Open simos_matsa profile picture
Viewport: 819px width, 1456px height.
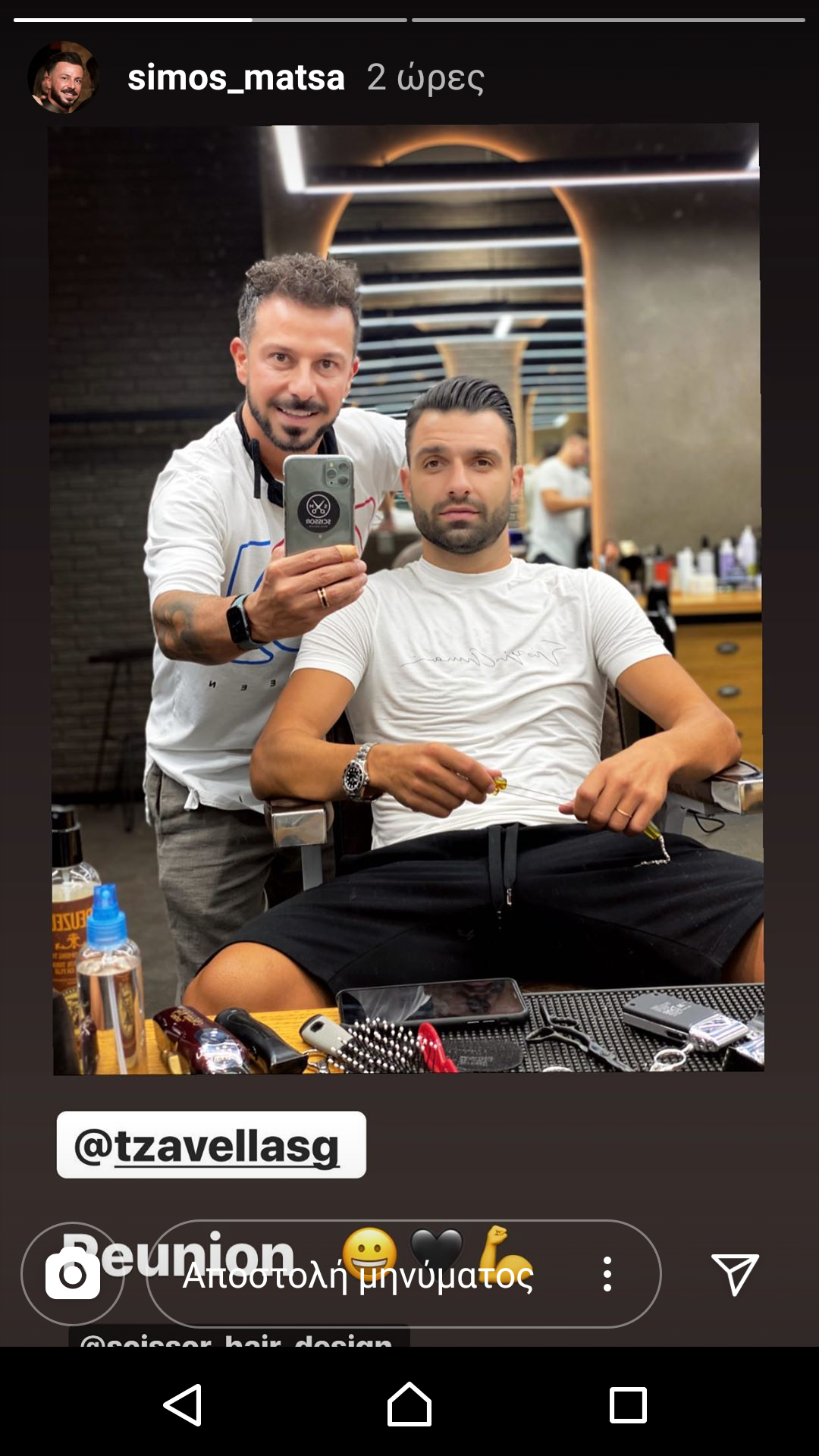(x=63, y=77)
